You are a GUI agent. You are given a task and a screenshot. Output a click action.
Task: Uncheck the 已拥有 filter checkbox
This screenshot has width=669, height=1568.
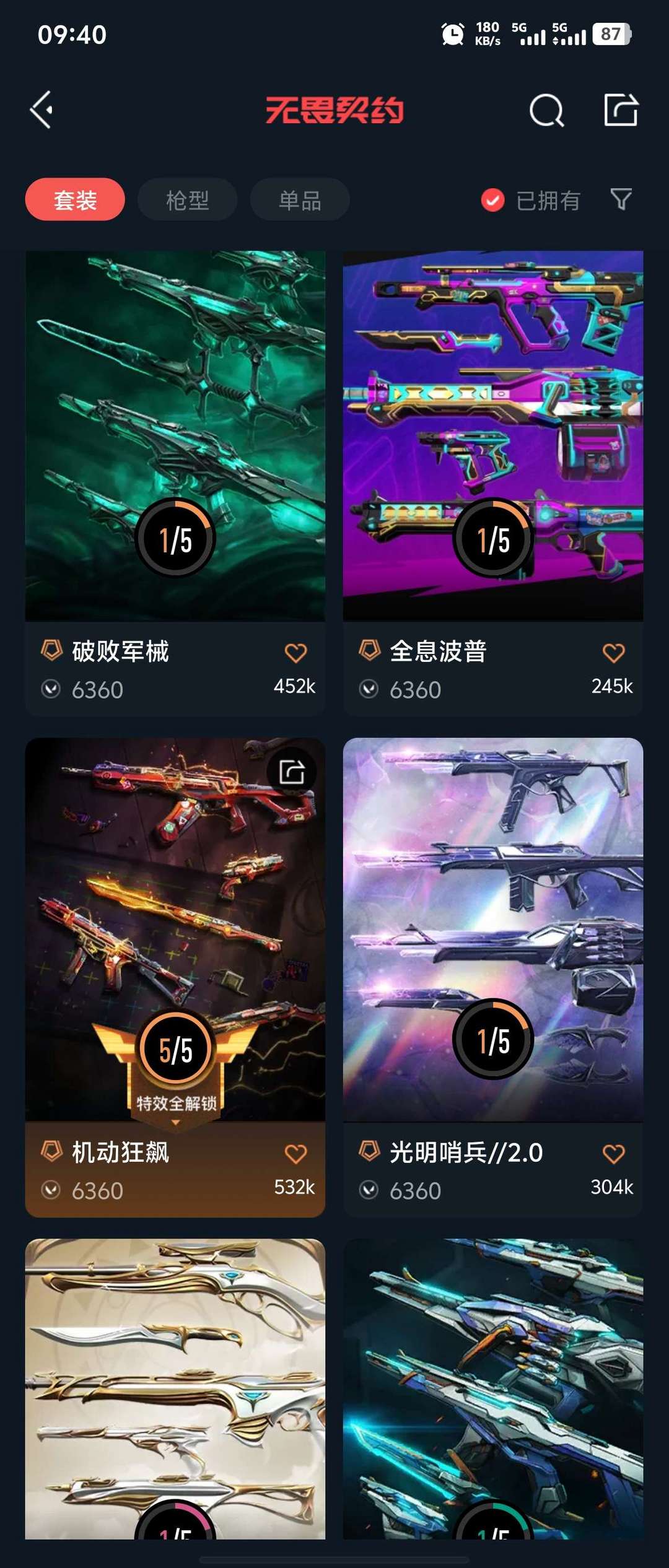click(x=493, y=200)
